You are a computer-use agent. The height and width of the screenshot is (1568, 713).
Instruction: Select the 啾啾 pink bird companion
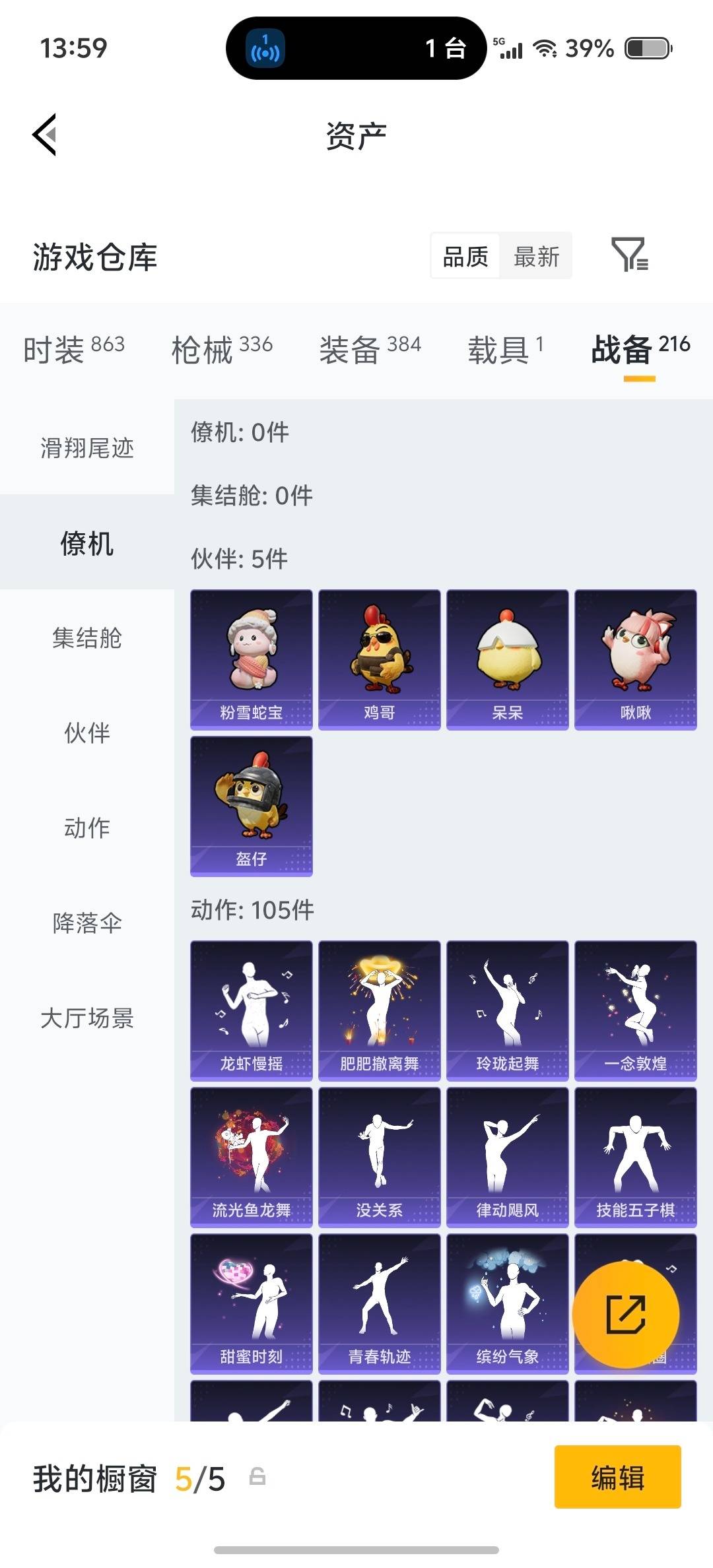pos(634,658)
